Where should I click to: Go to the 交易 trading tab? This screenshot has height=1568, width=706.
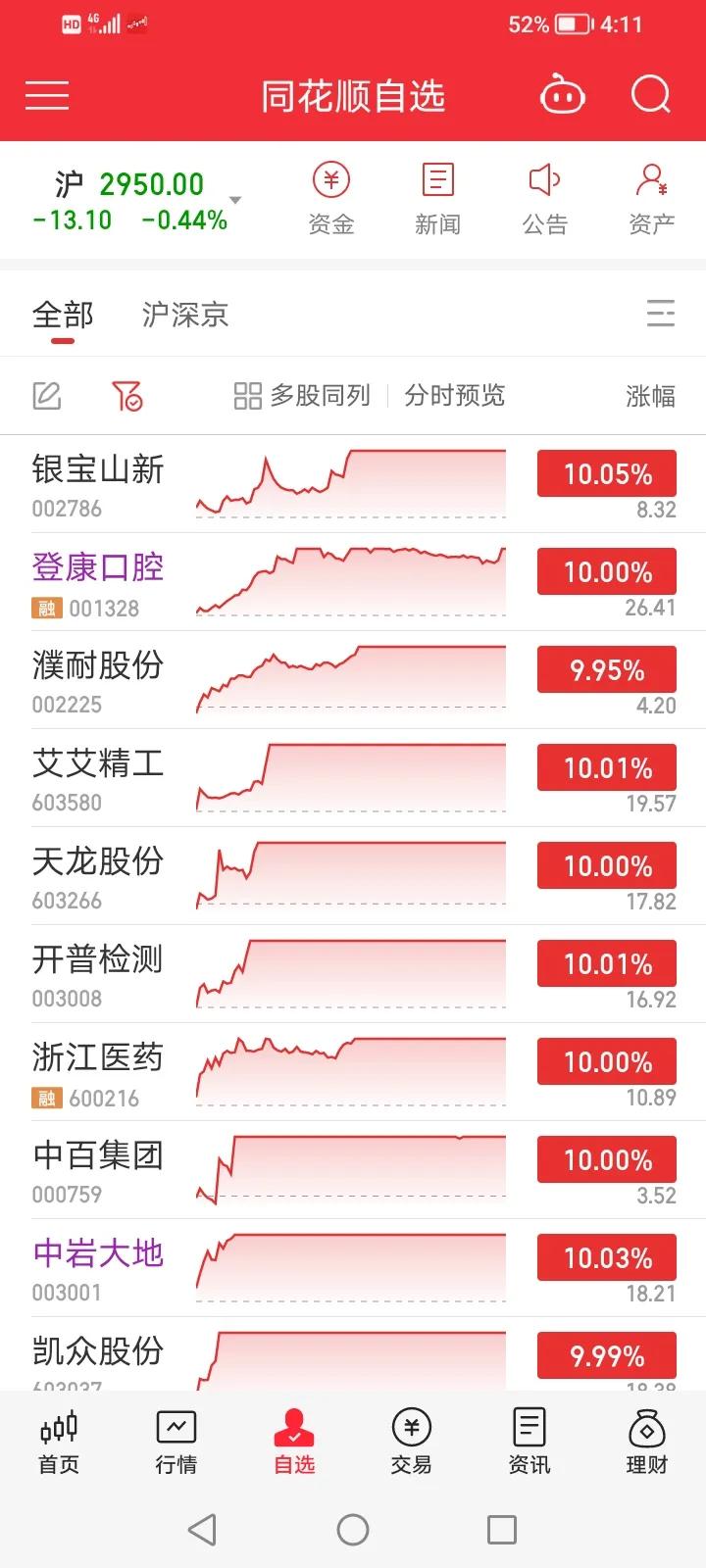[x=412, y=1443]
